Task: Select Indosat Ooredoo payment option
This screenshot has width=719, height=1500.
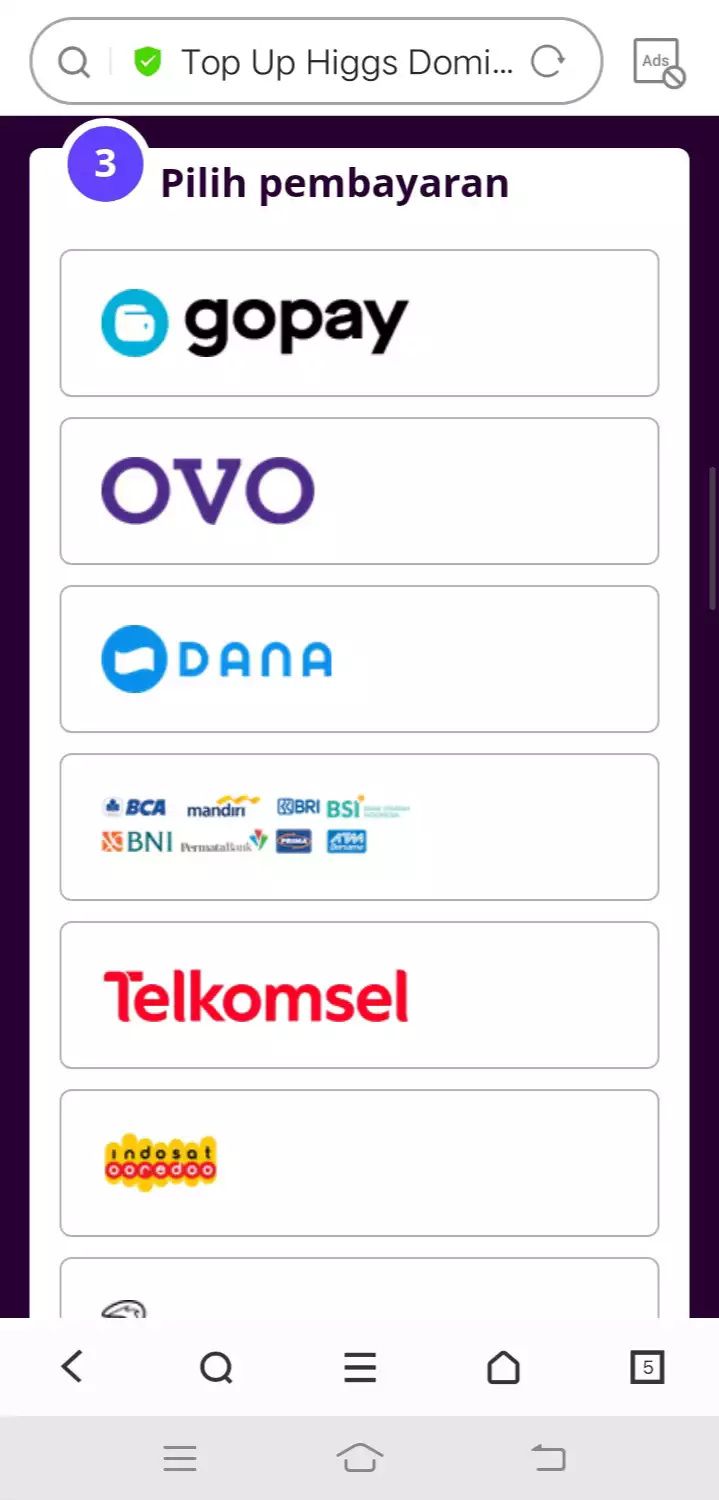Action: click(x=359, y=1163)
